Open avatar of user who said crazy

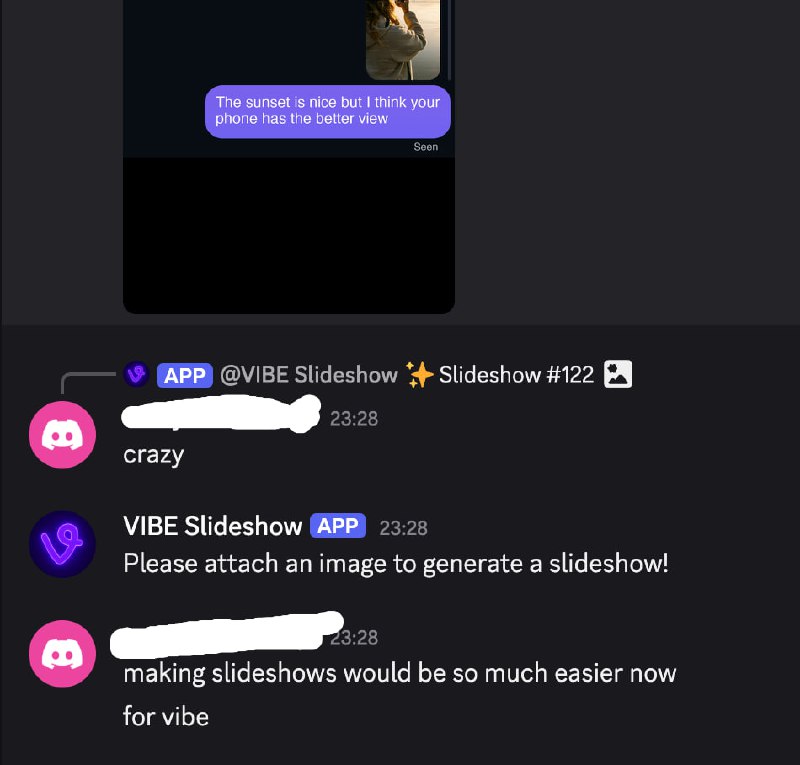click(62, 435)
